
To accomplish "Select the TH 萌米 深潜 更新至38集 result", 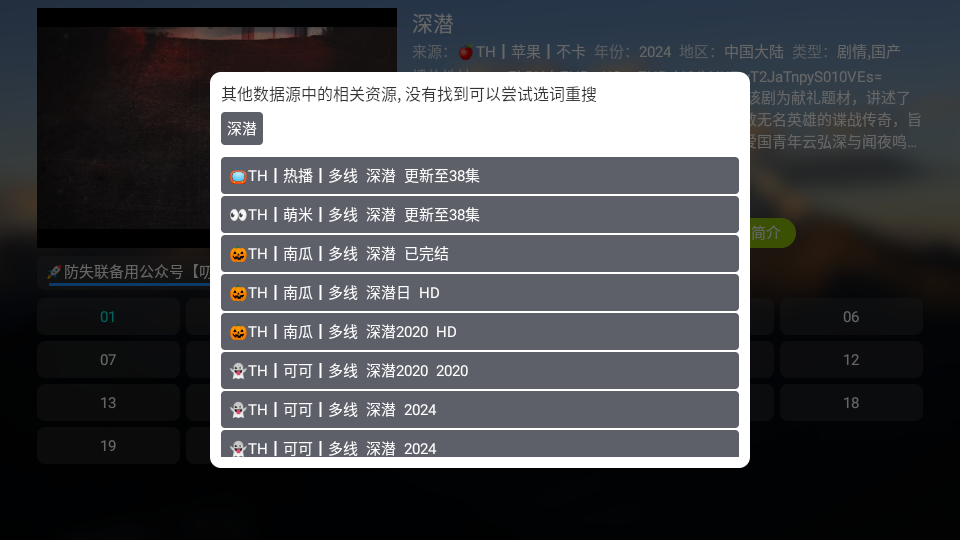I will (479, 215).
